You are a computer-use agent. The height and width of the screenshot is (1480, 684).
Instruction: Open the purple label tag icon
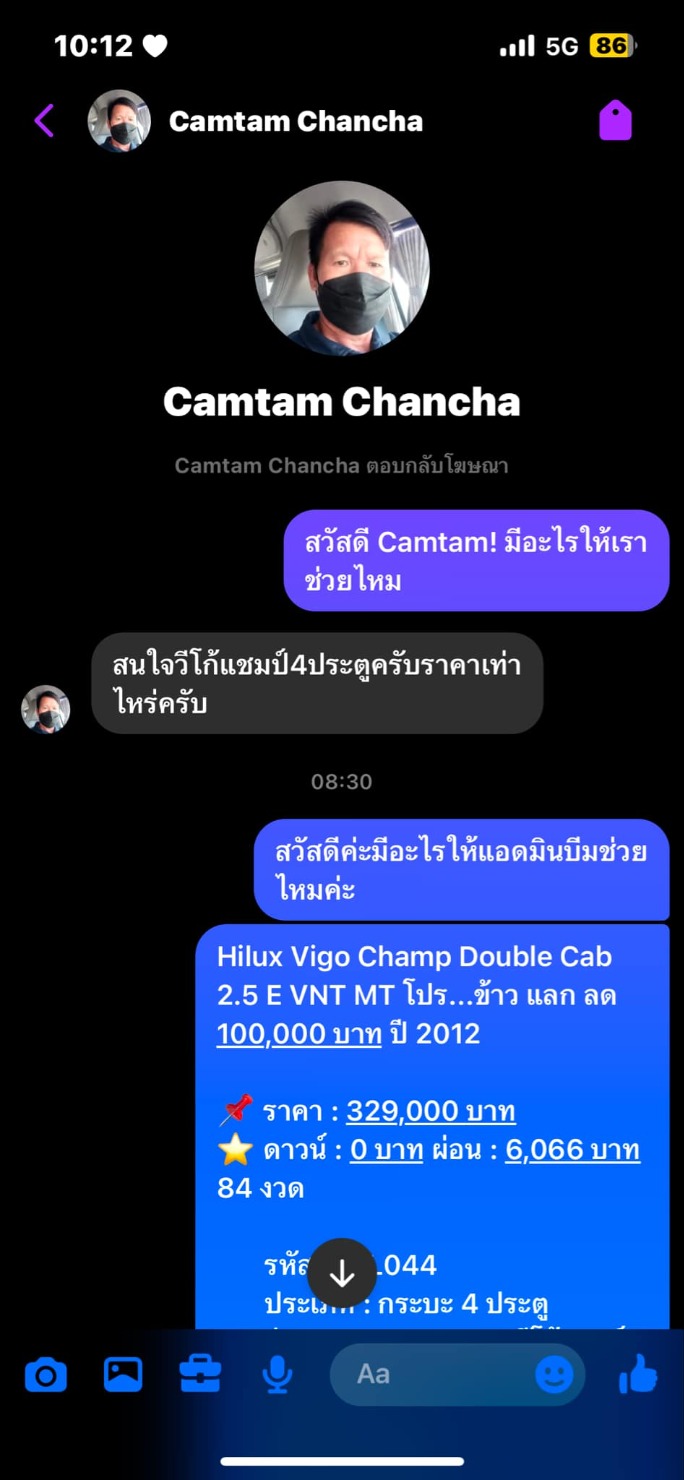point(615,121)
